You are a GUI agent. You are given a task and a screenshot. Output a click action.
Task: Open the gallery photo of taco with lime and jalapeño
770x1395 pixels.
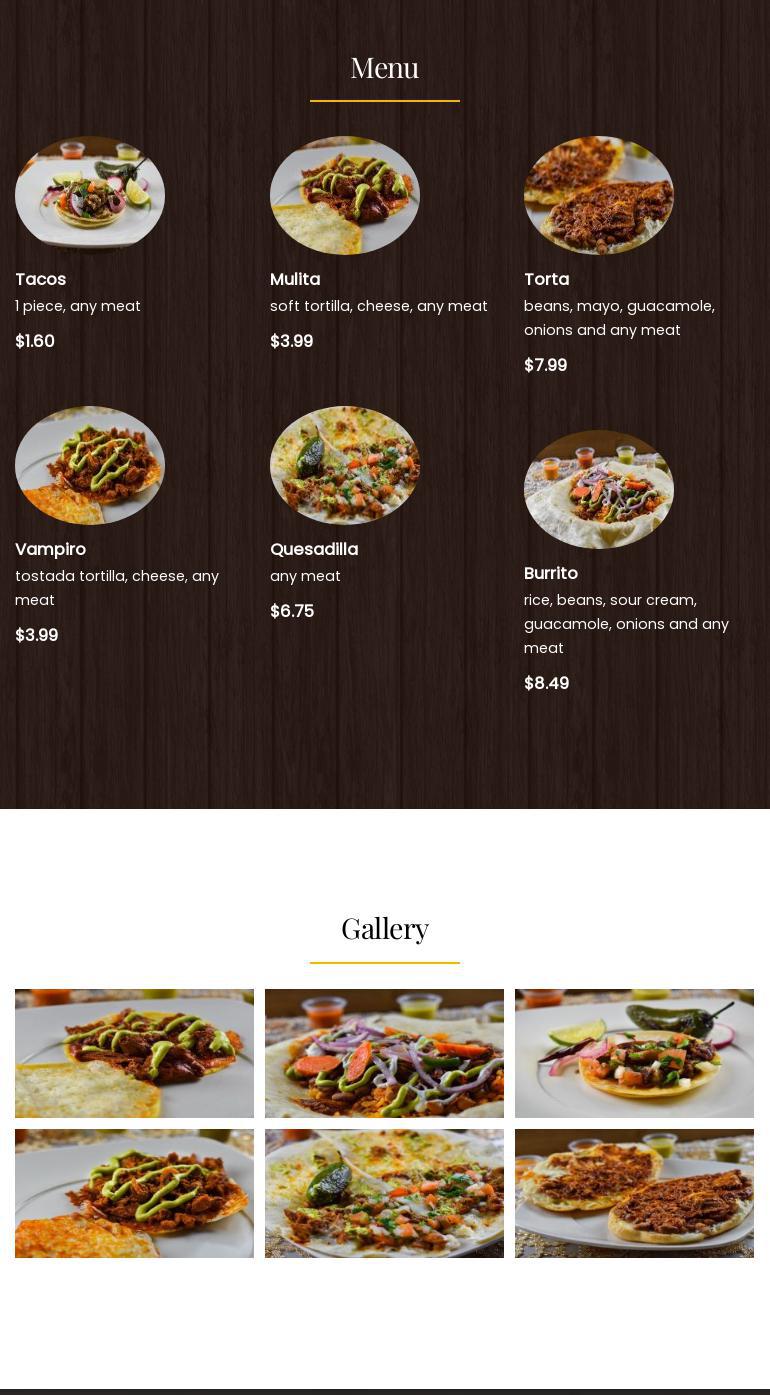point(634,1053)
